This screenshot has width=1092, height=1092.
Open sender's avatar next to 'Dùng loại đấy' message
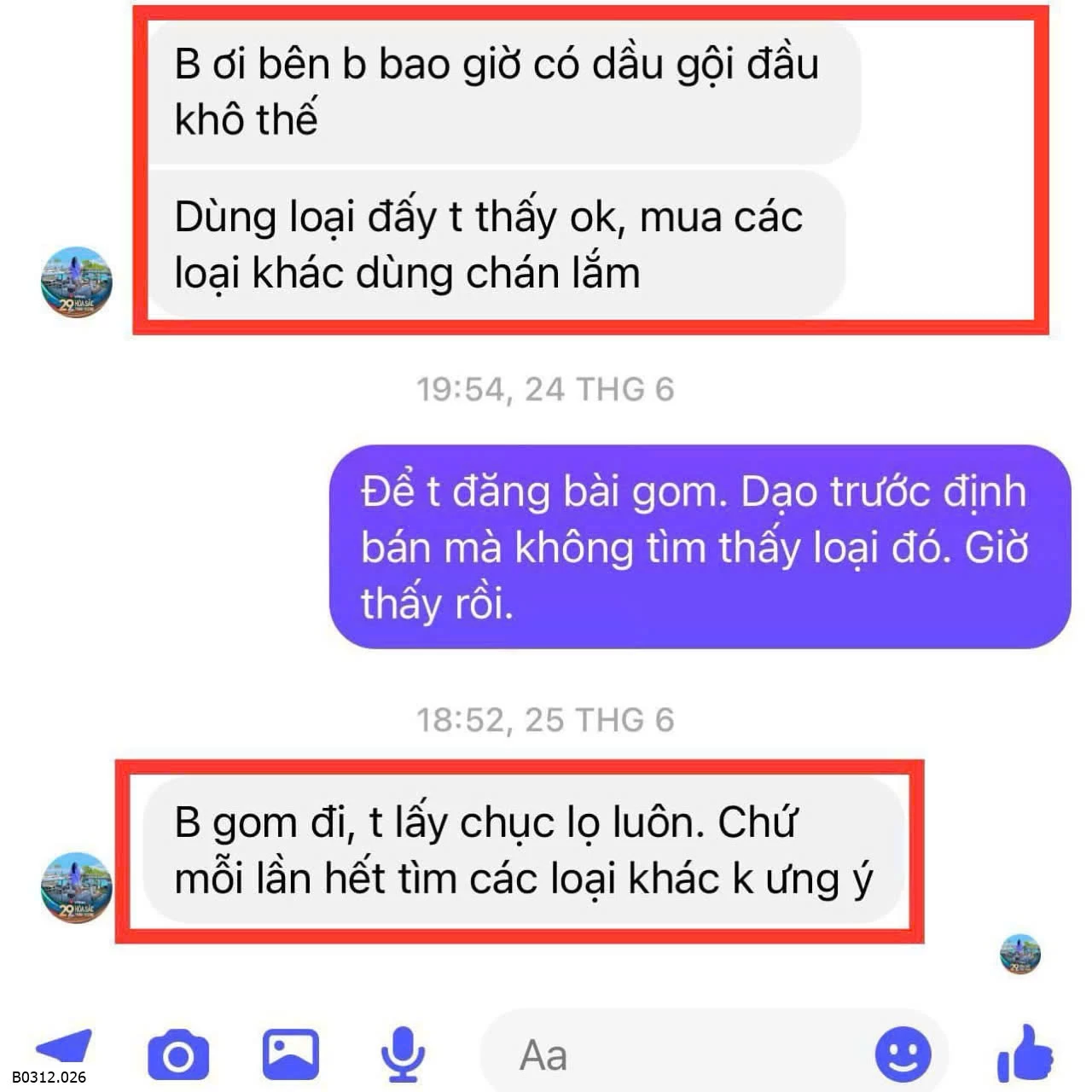(77, 282)
